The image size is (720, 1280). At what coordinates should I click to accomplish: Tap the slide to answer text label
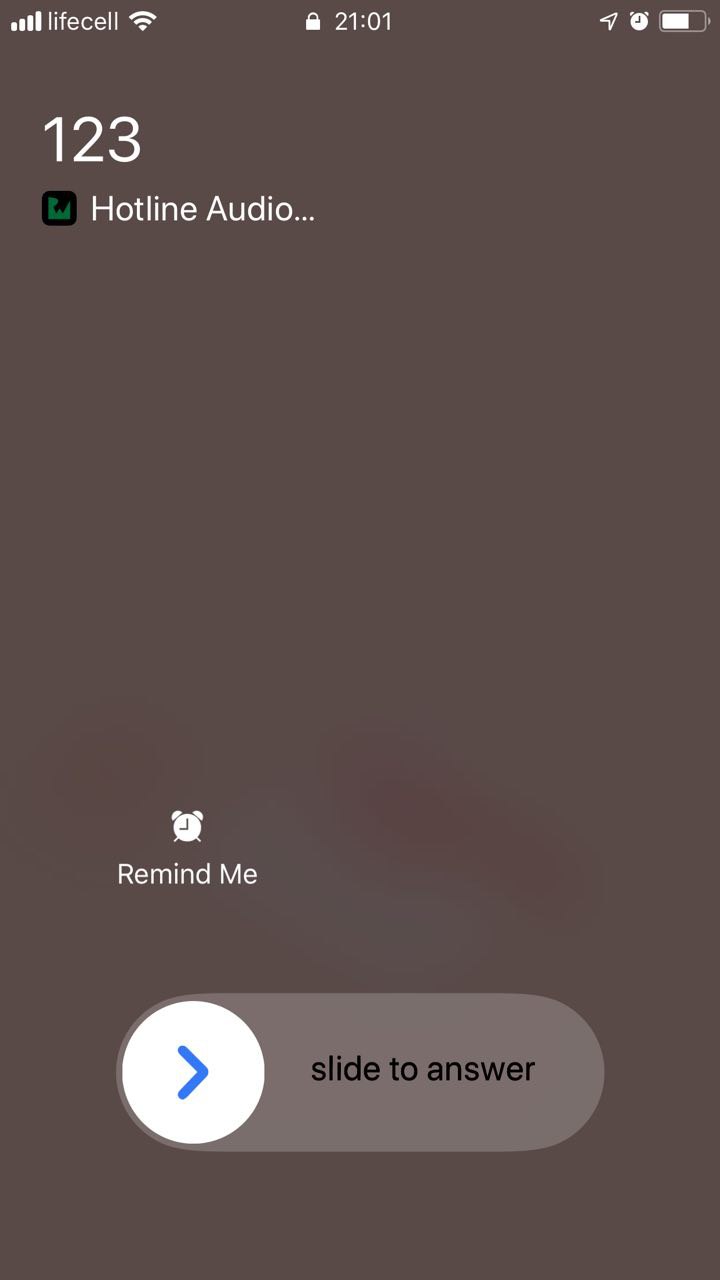click(x=423, y=1069)
